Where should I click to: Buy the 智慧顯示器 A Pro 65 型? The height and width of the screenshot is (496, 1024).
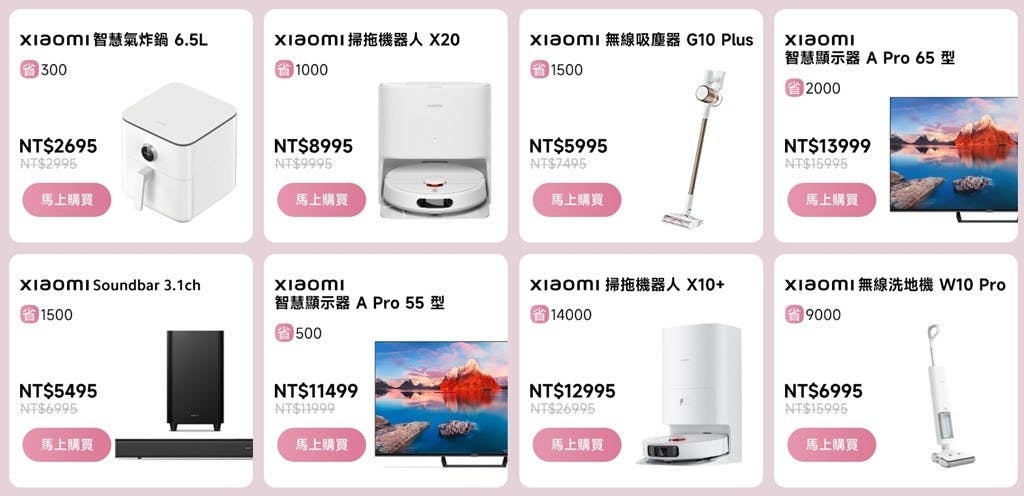pos(832,199)
